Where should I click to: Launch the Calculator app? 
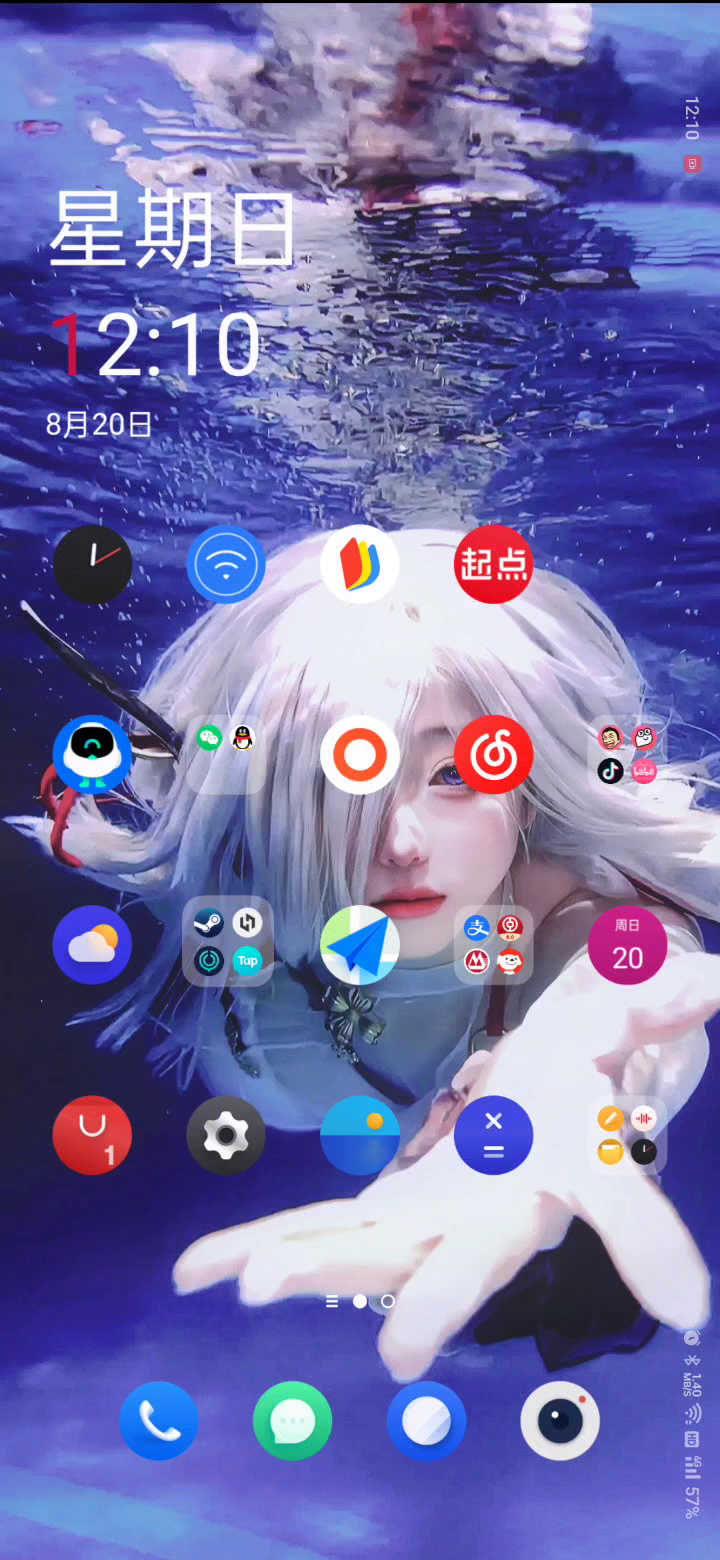pyautogui.click(x=494, y=1135)
